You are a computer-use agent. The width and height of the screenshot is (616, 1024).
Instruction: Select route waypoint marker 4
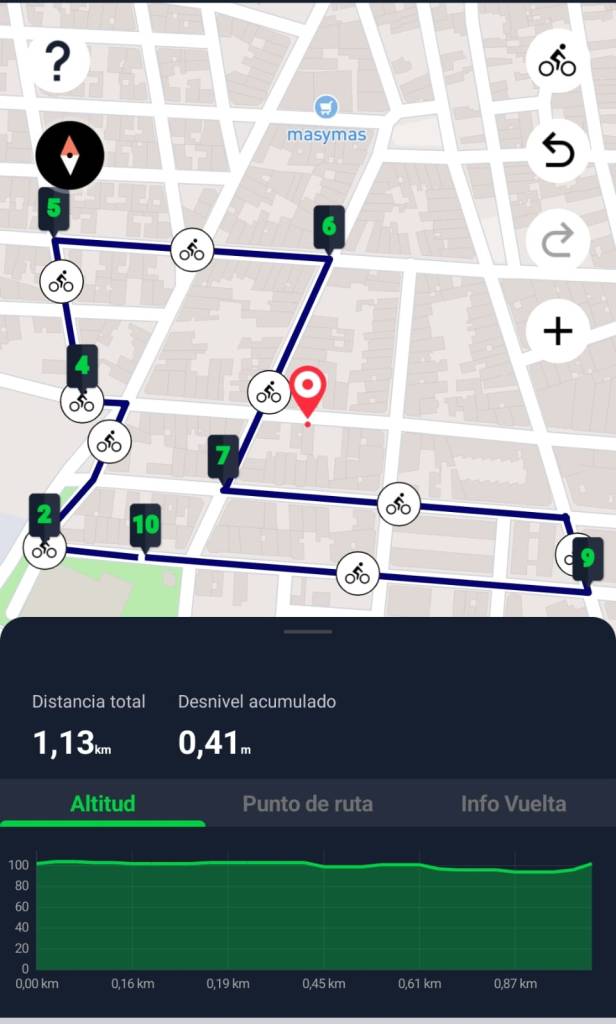point(82,367)
